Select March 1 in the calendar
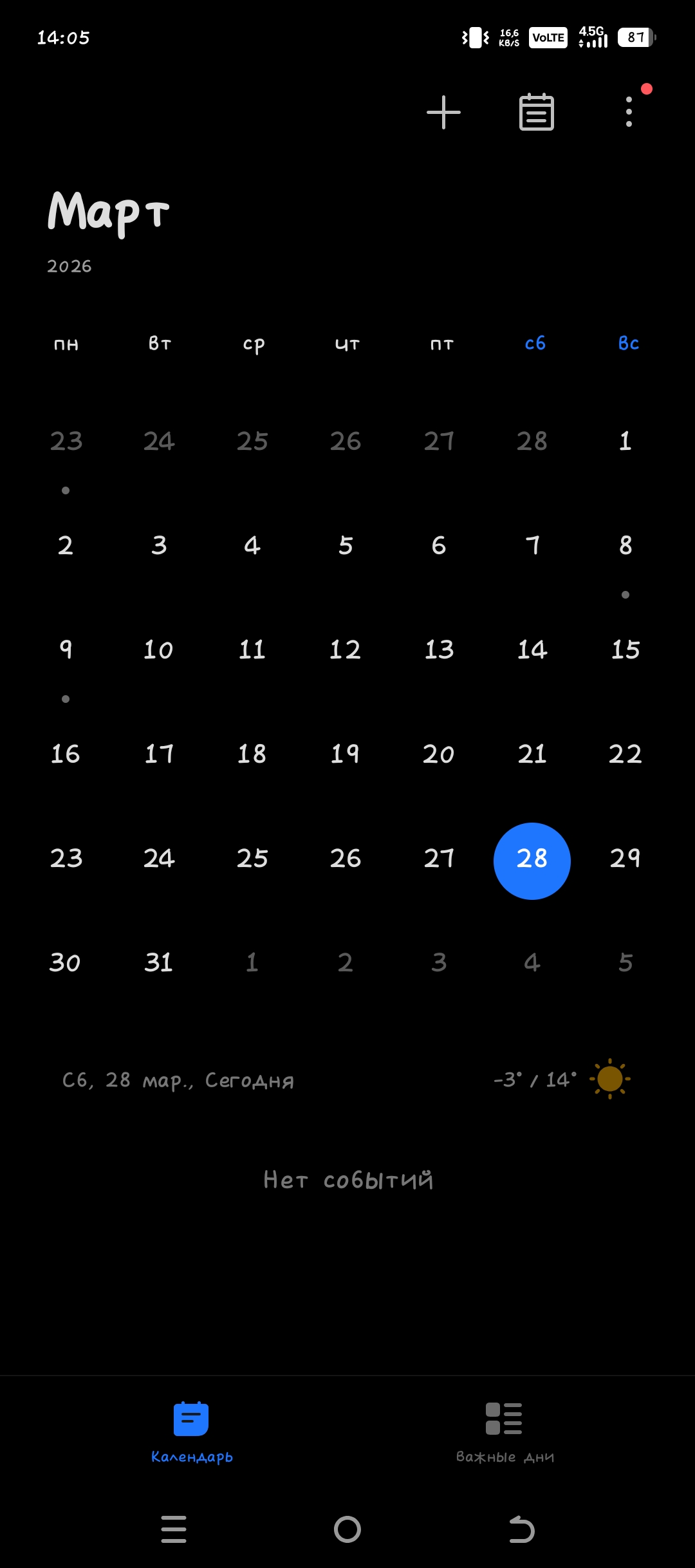 coord(625,442)
